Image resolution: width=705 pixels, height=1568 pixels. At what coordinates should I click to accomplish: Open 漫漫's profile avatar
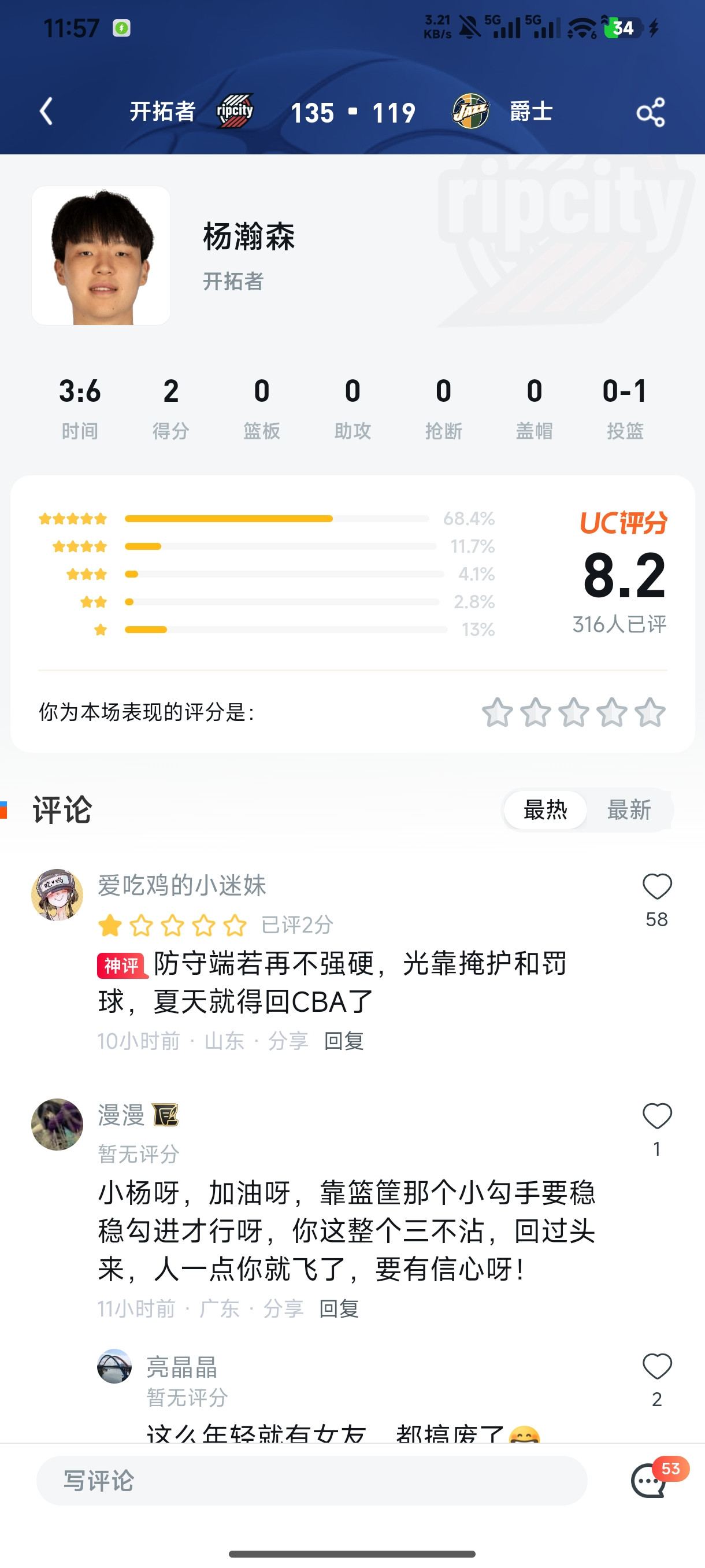click(57, 1123)
